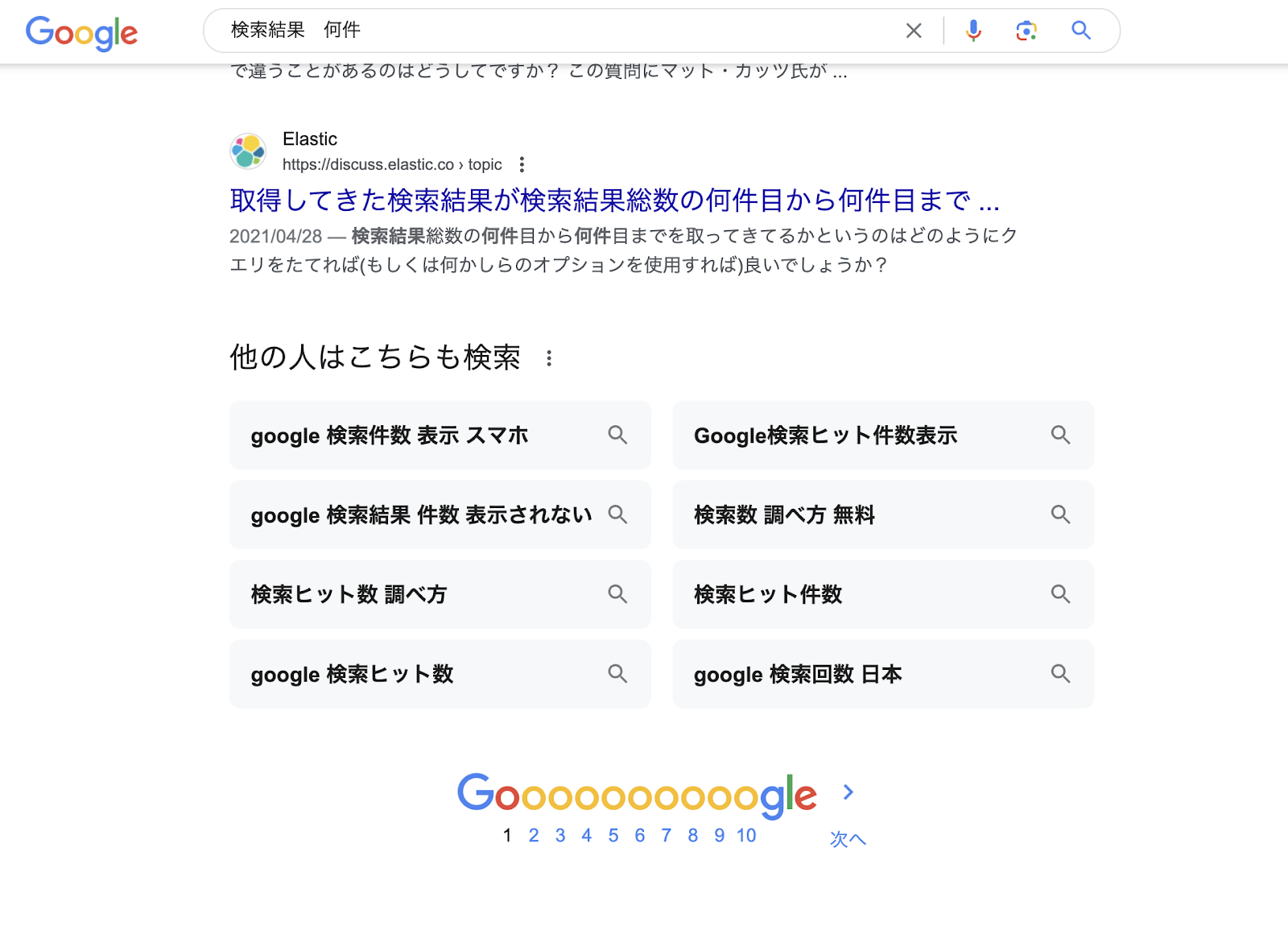Go to next page via 次へ

click(848, 838)
